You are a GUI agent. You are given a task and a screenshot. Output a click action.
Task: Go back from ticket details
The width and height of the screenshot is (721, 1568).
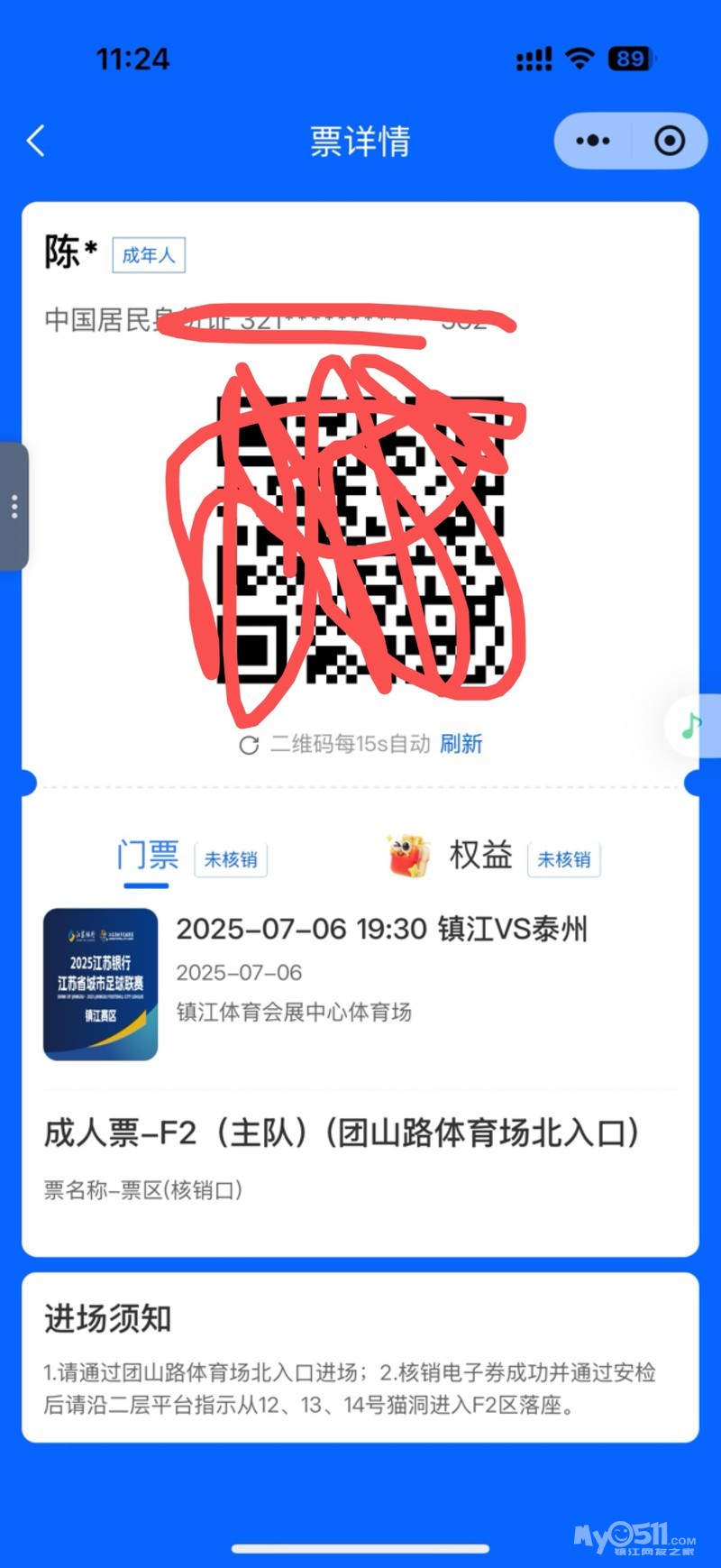click(36, 141)
